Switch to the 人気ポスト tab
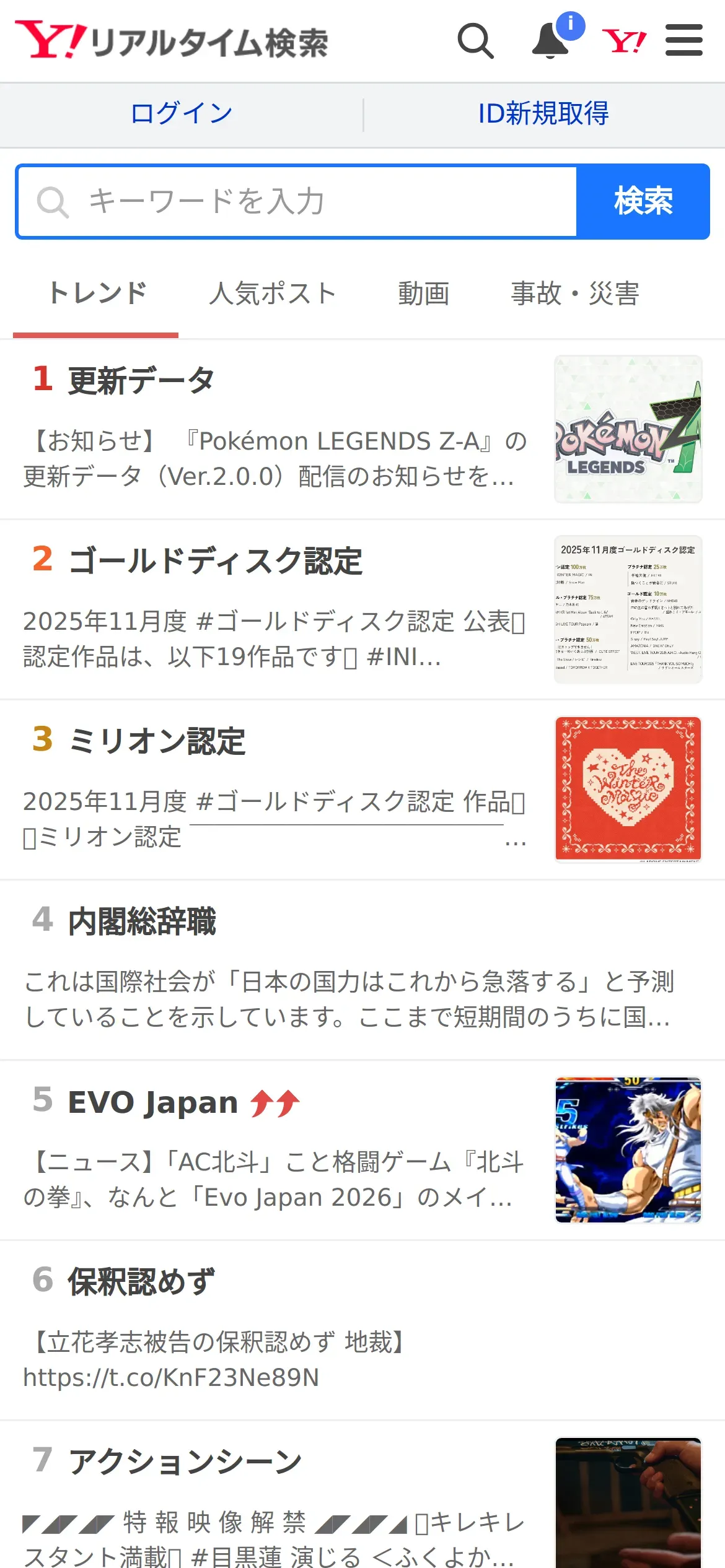This screenshot has width=725, height=1568. tap(273, 294)
